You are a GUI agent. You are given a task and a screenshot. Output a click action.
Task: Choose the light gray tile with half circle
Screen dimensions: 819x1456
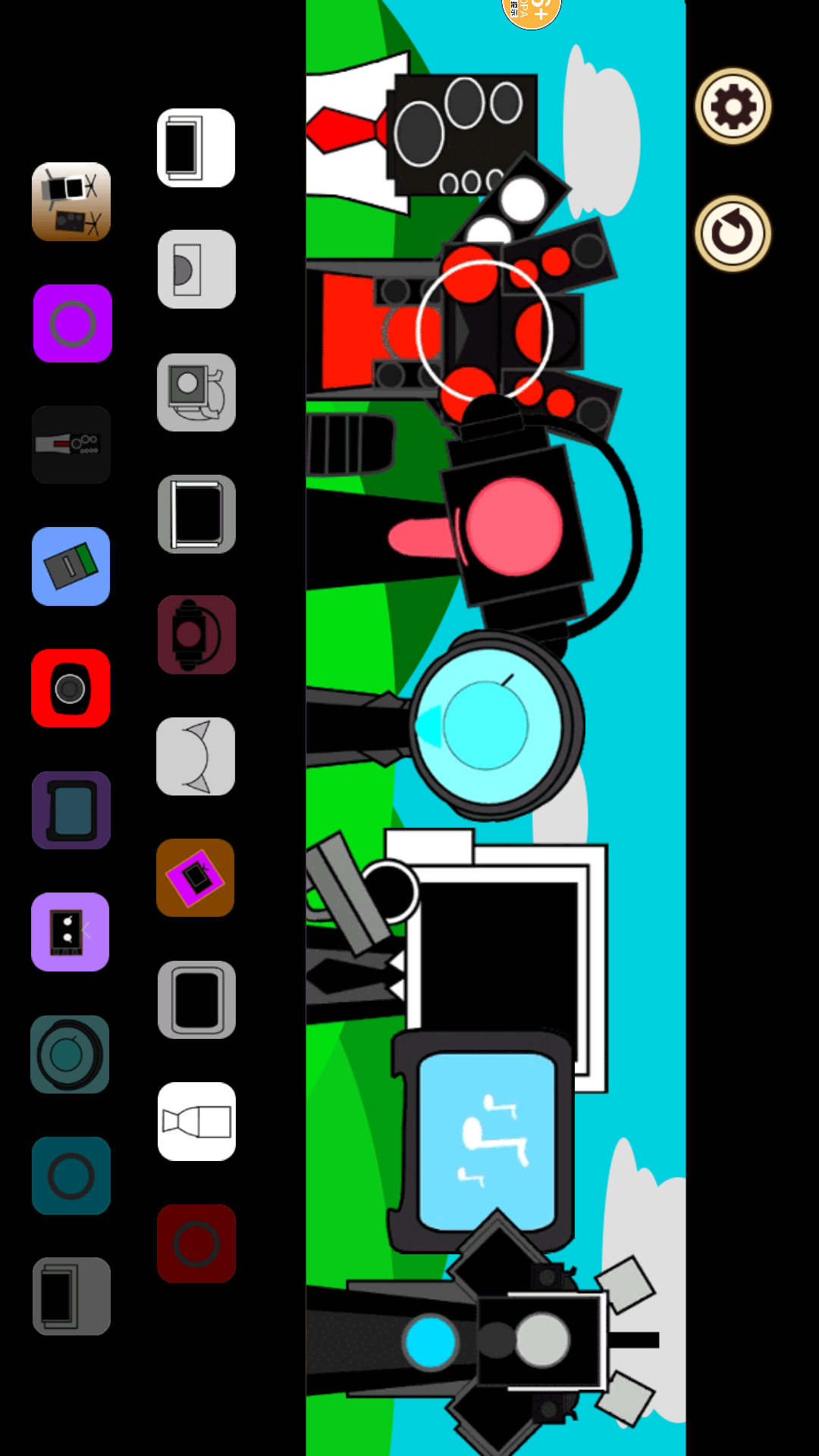[196, 269]
